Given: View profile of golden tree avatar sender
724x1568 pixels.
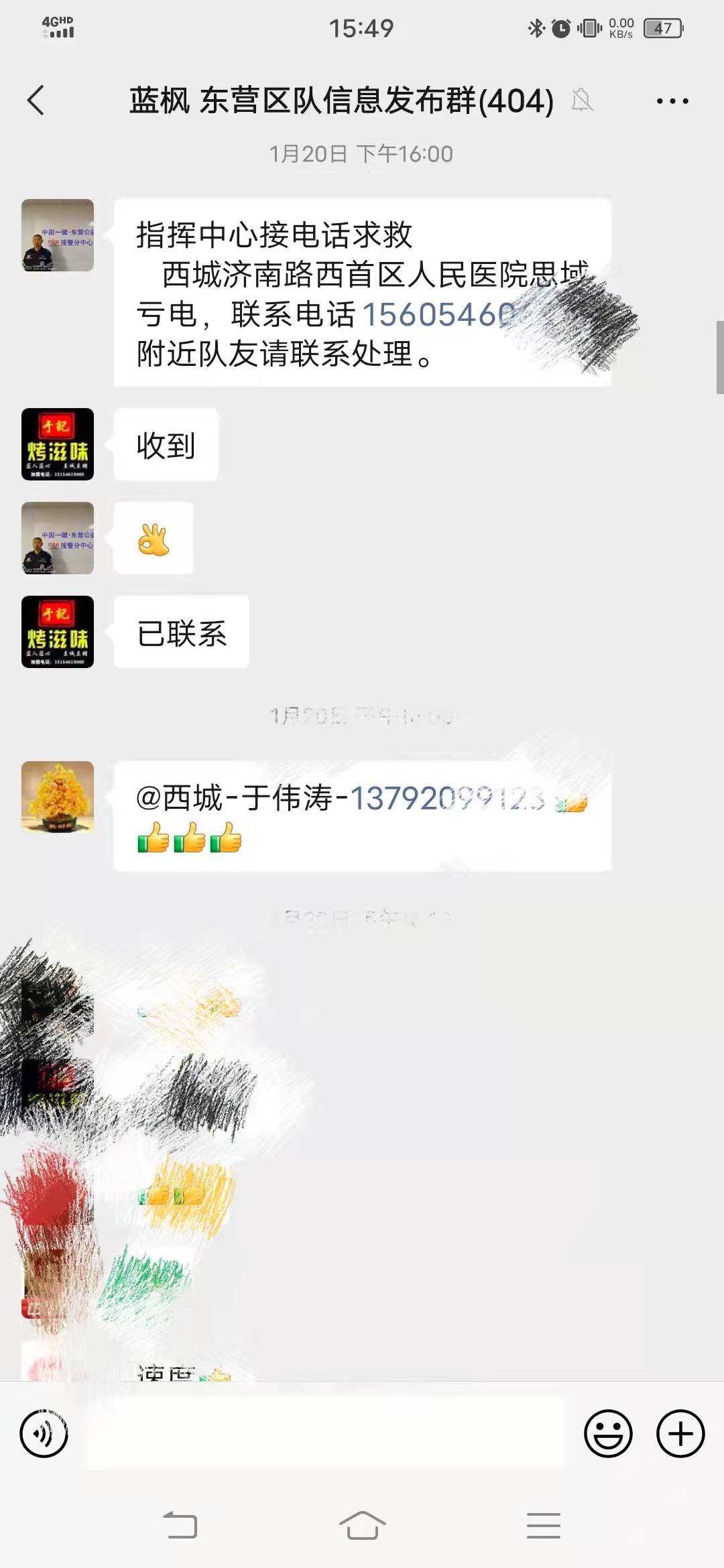Looking at the screenshot, I should pos(58,797).
